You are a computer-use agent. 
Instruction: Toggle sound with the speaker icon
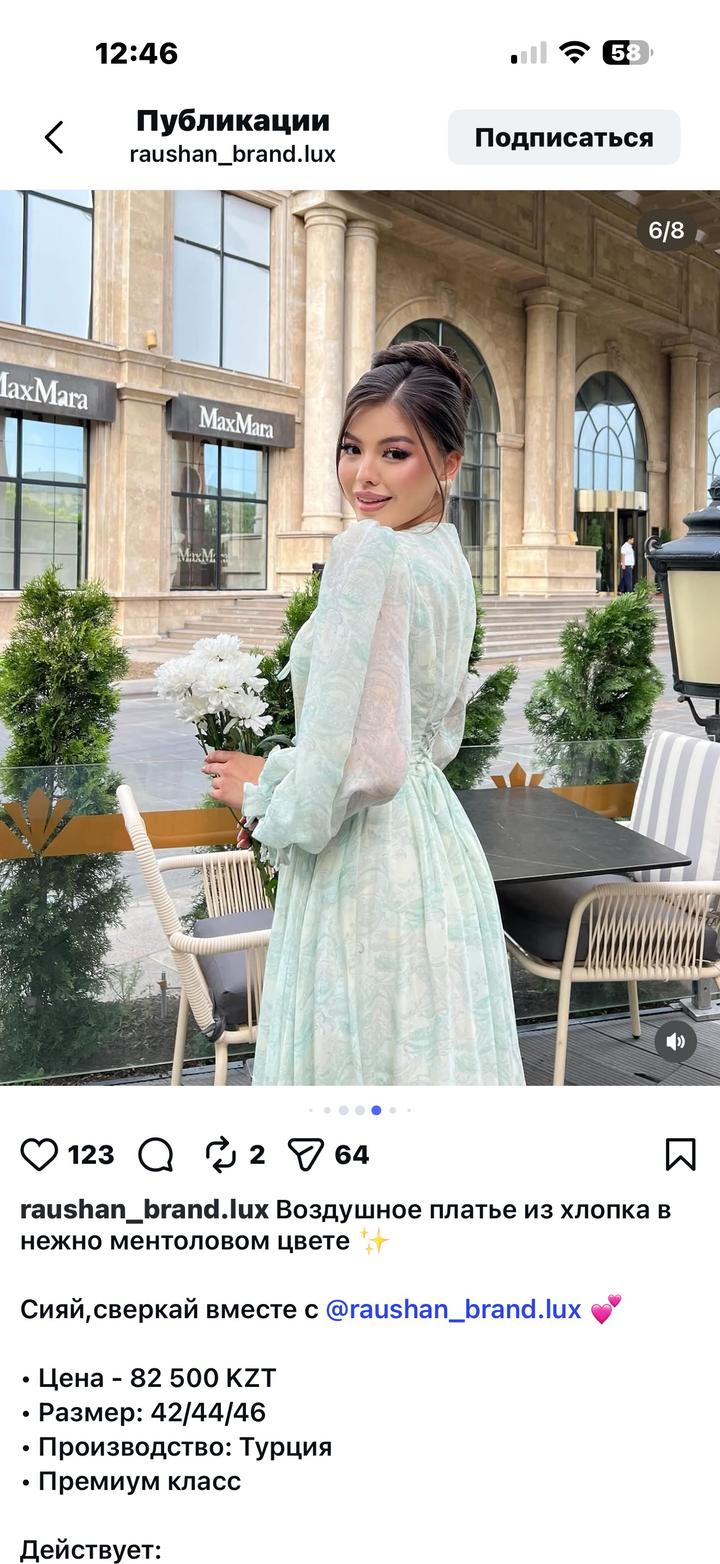tap(676, 1042)
